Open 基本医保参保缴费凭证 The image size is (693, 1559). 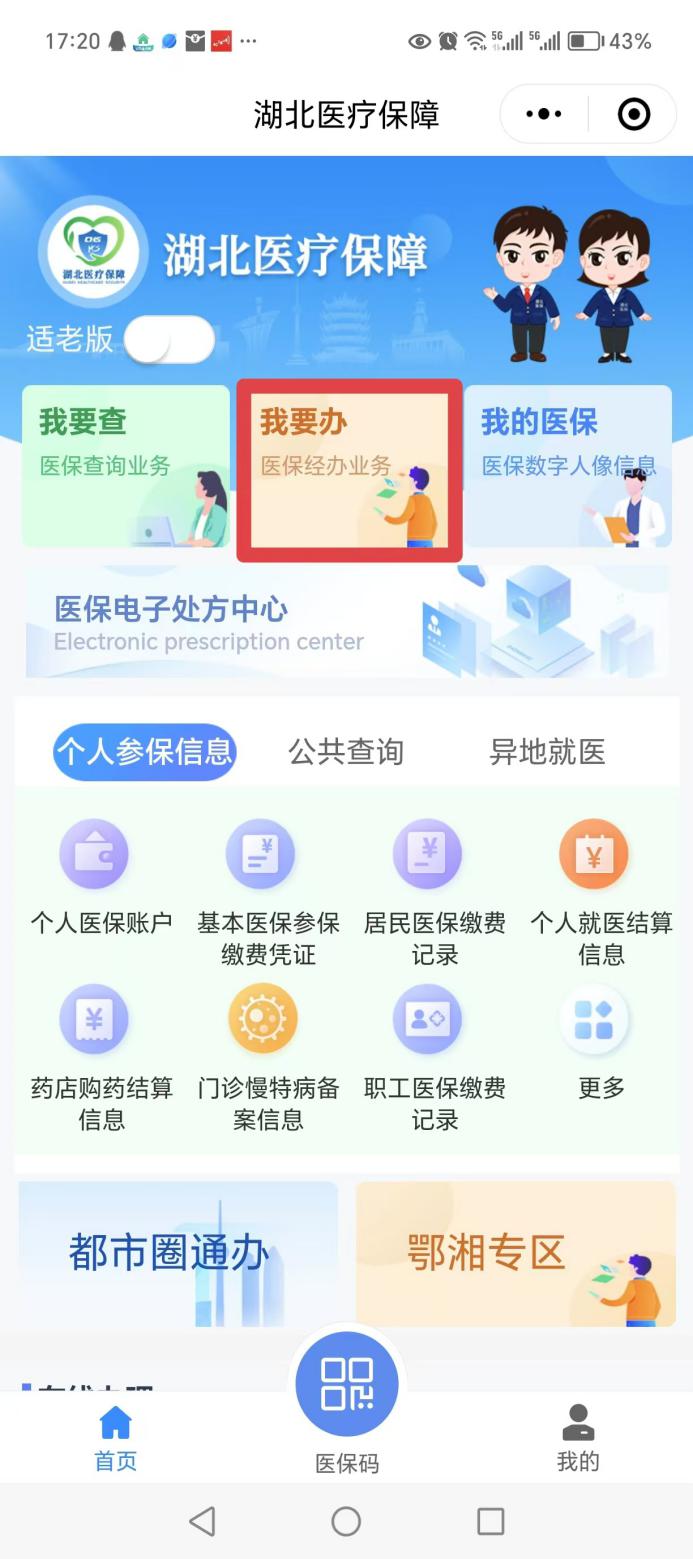(x=268, y=892)
